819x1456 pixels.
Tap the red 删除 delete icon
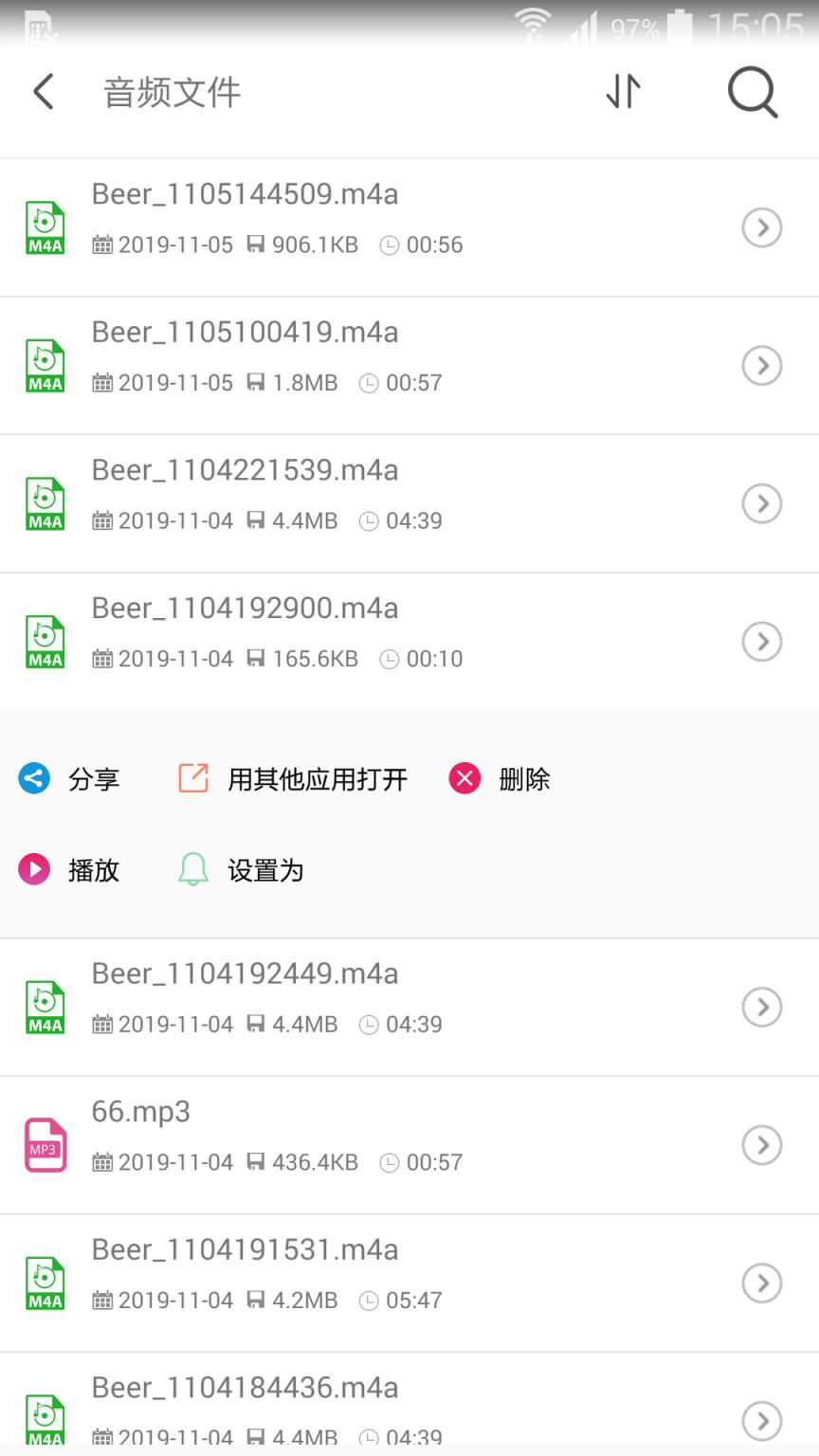coord(464,778)
